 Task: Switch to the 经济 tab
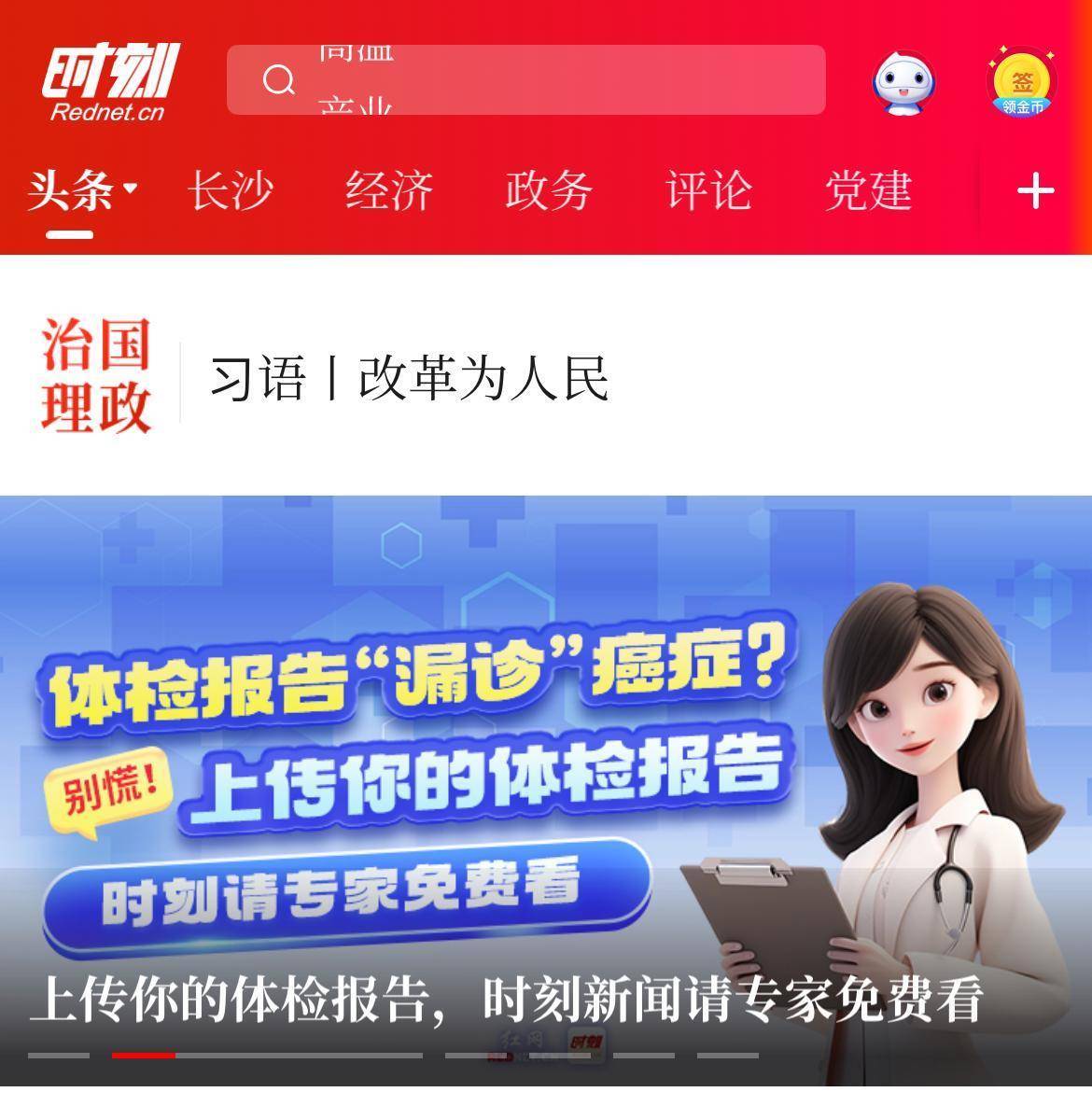(x=389, y=191)
